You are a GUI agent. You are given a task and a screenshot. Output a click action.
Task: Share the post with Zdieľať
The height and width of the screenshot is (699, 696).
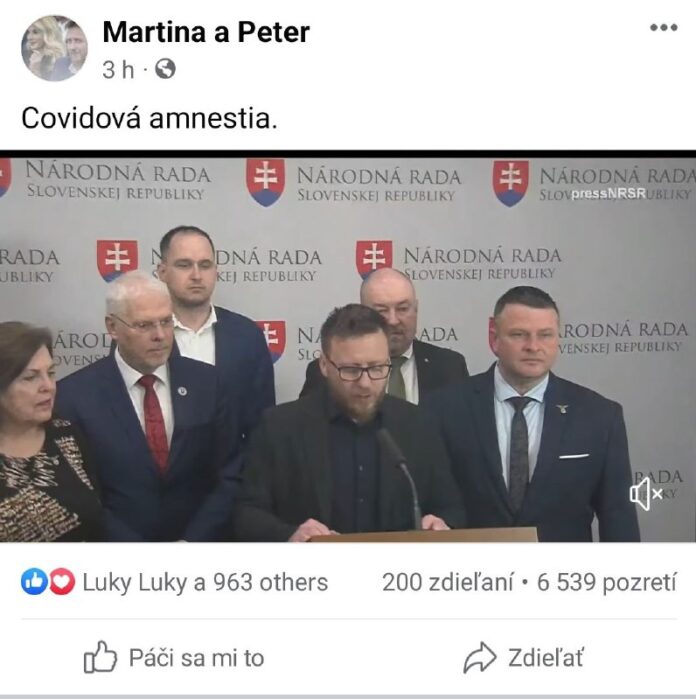[x=523, y=657]
